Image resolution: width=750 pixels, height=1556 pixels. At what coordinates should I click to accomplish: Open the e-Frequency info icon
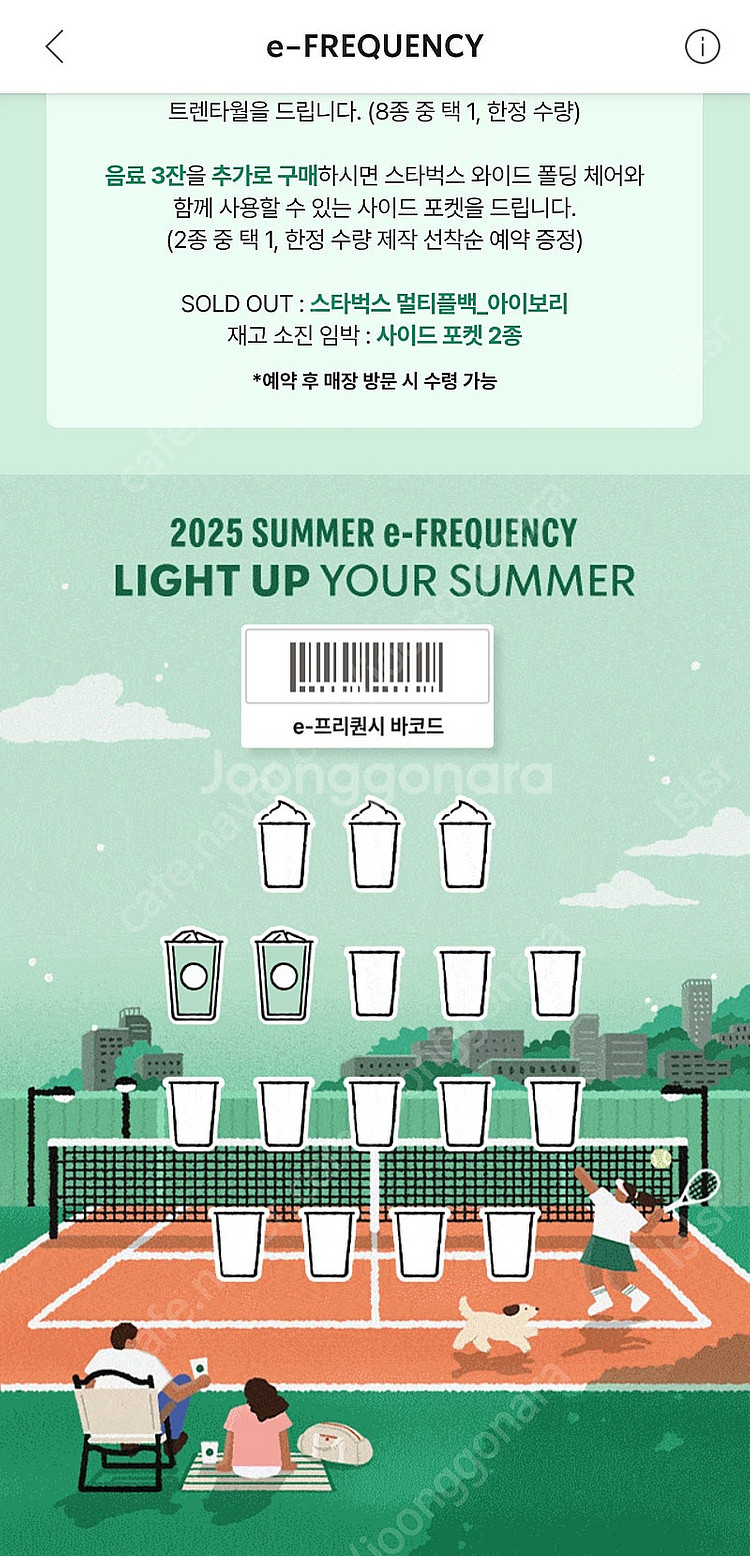(701, 47)
